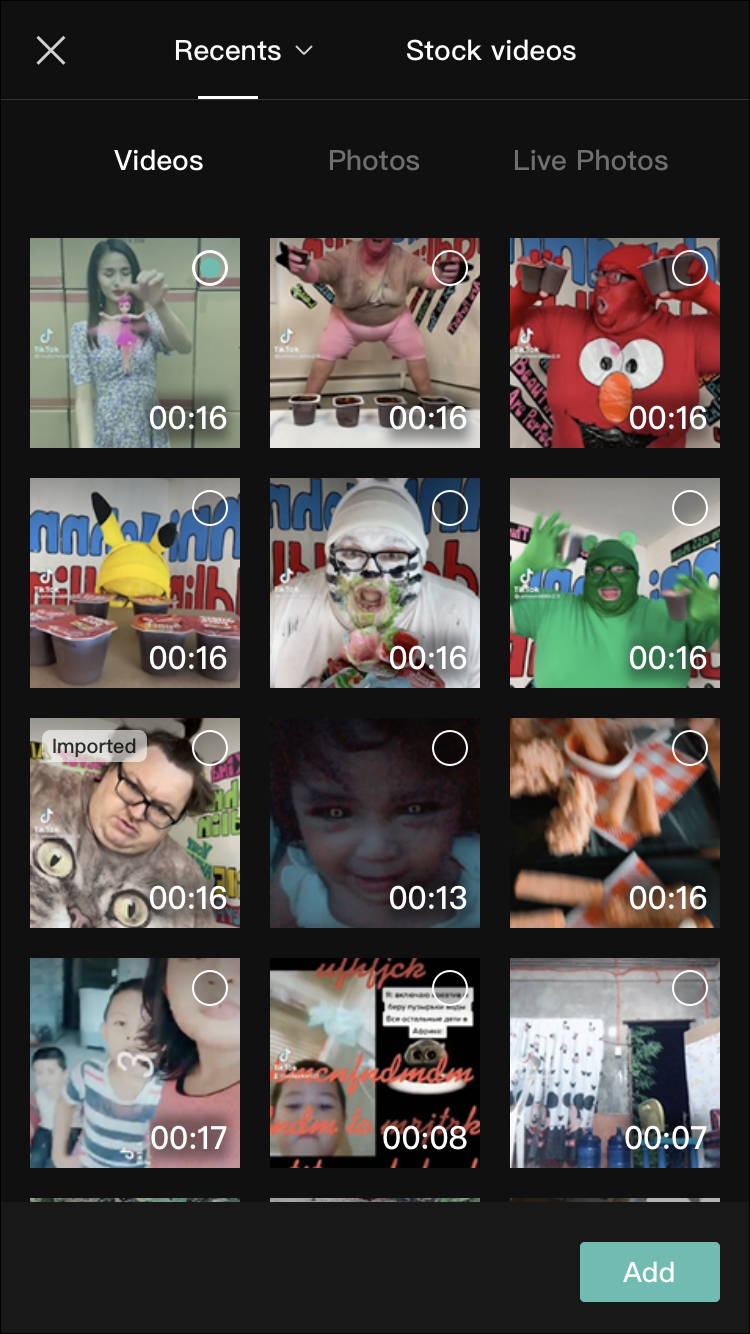Select the video of woman holding doll
This screenshot has height=1334, width=750.
[x=210, y=268]
